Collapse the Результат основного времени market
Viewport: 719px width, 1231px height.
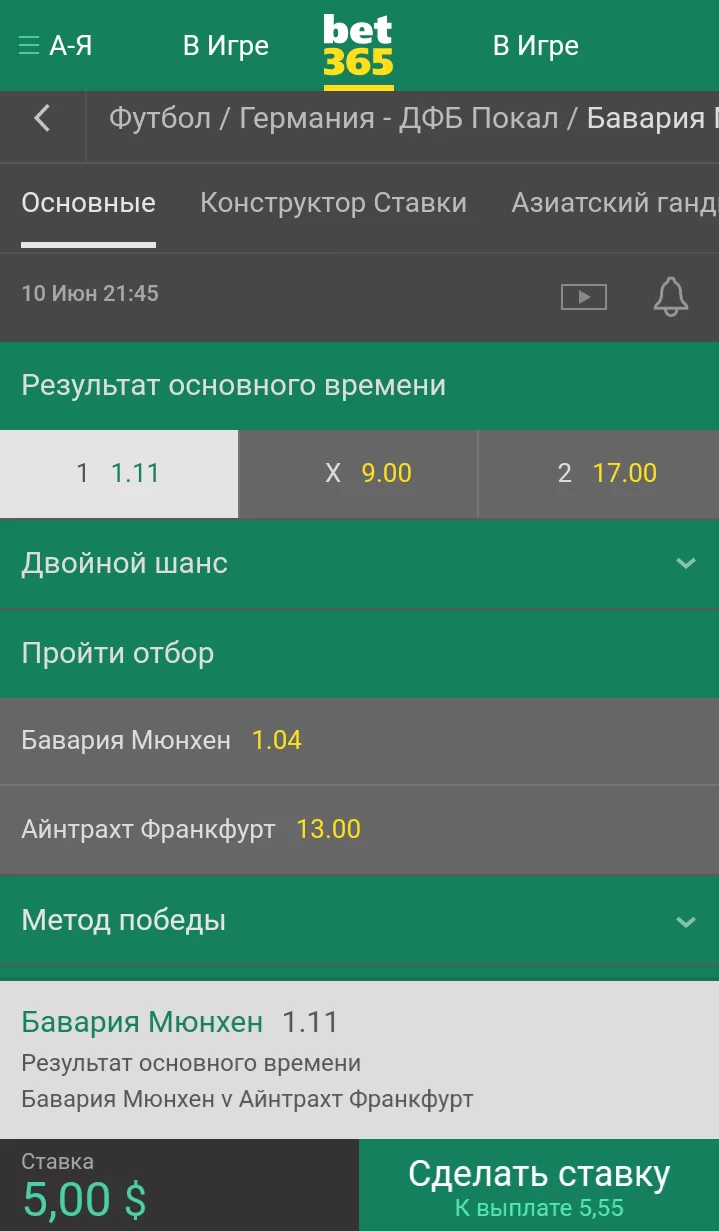click(359, 386)
